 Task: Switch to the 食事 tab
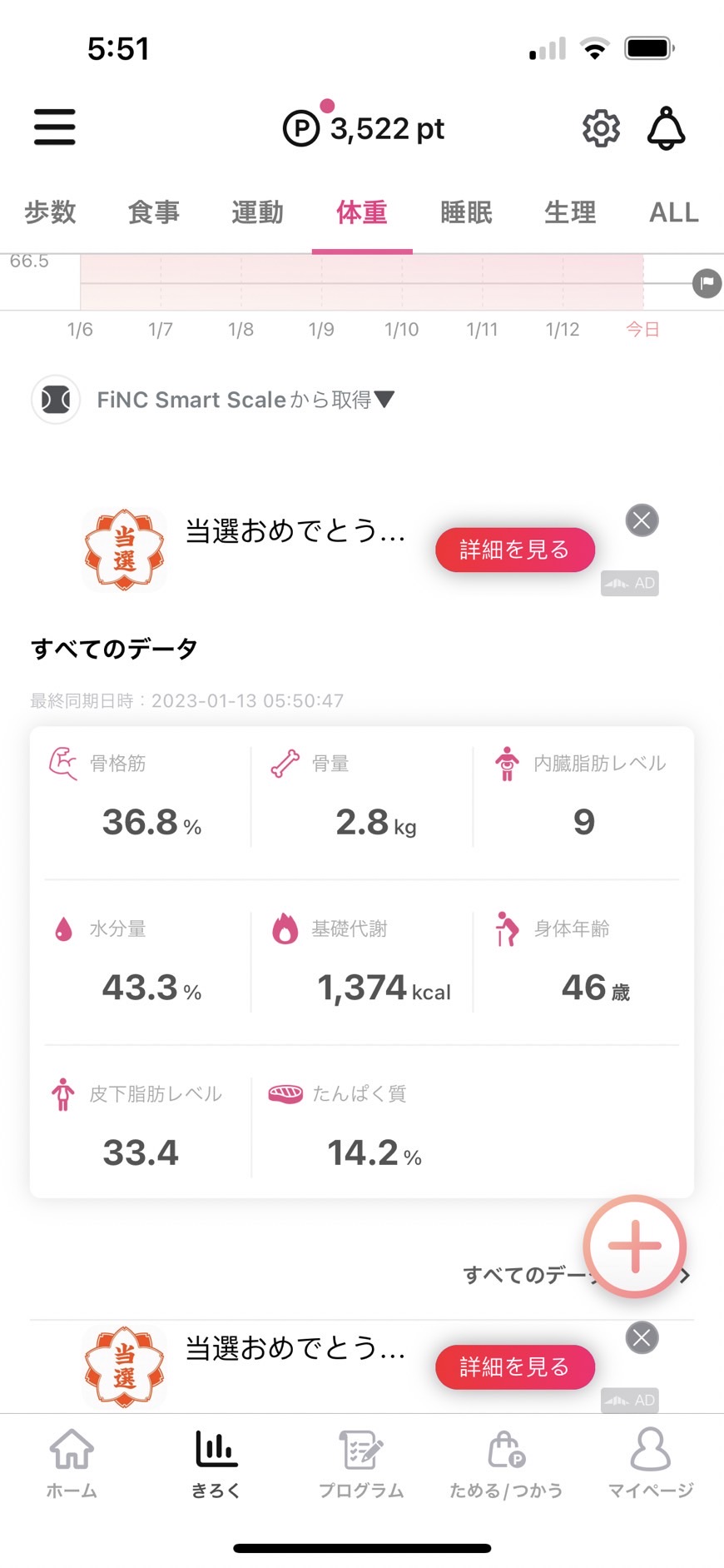click(154, 212)
